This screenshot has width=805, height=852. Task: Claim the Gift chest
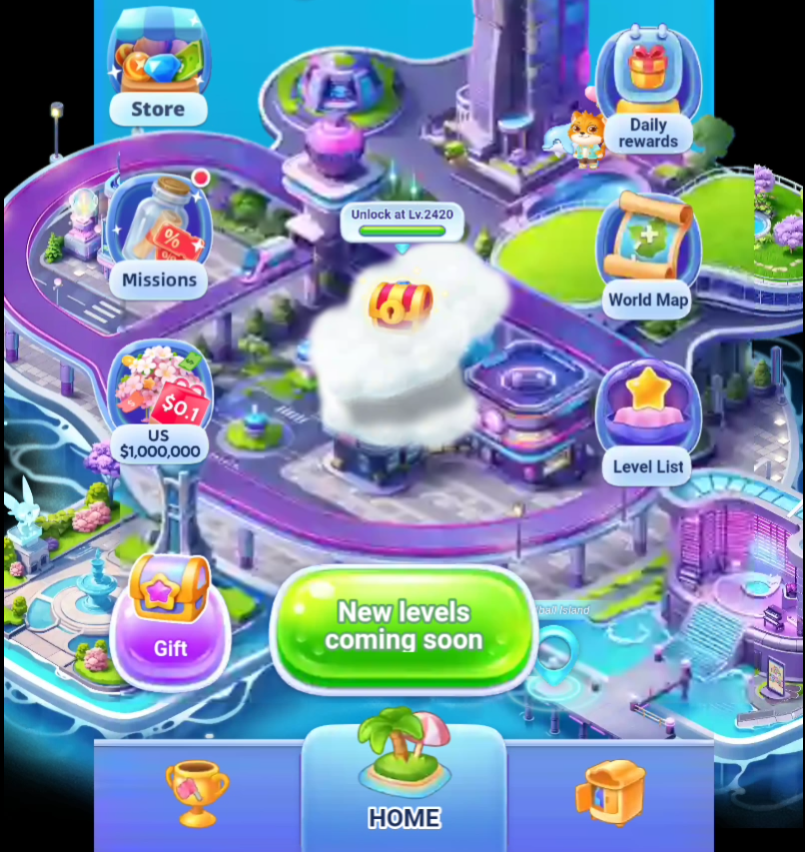pos(171,623)
